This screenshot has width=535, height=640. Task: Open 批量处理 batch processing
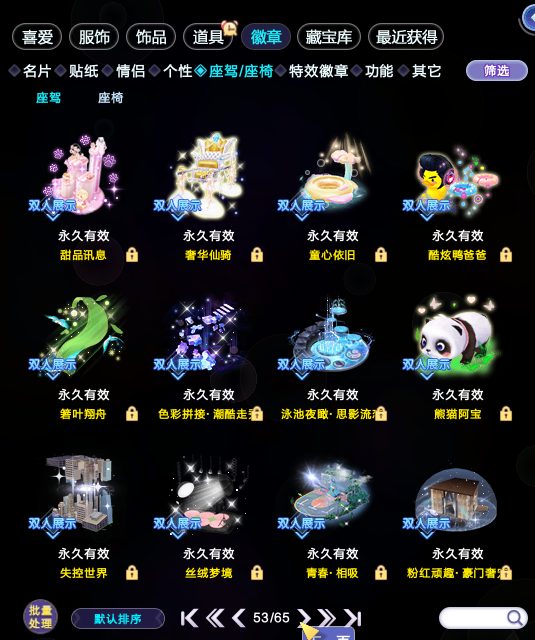coord(40,617)
